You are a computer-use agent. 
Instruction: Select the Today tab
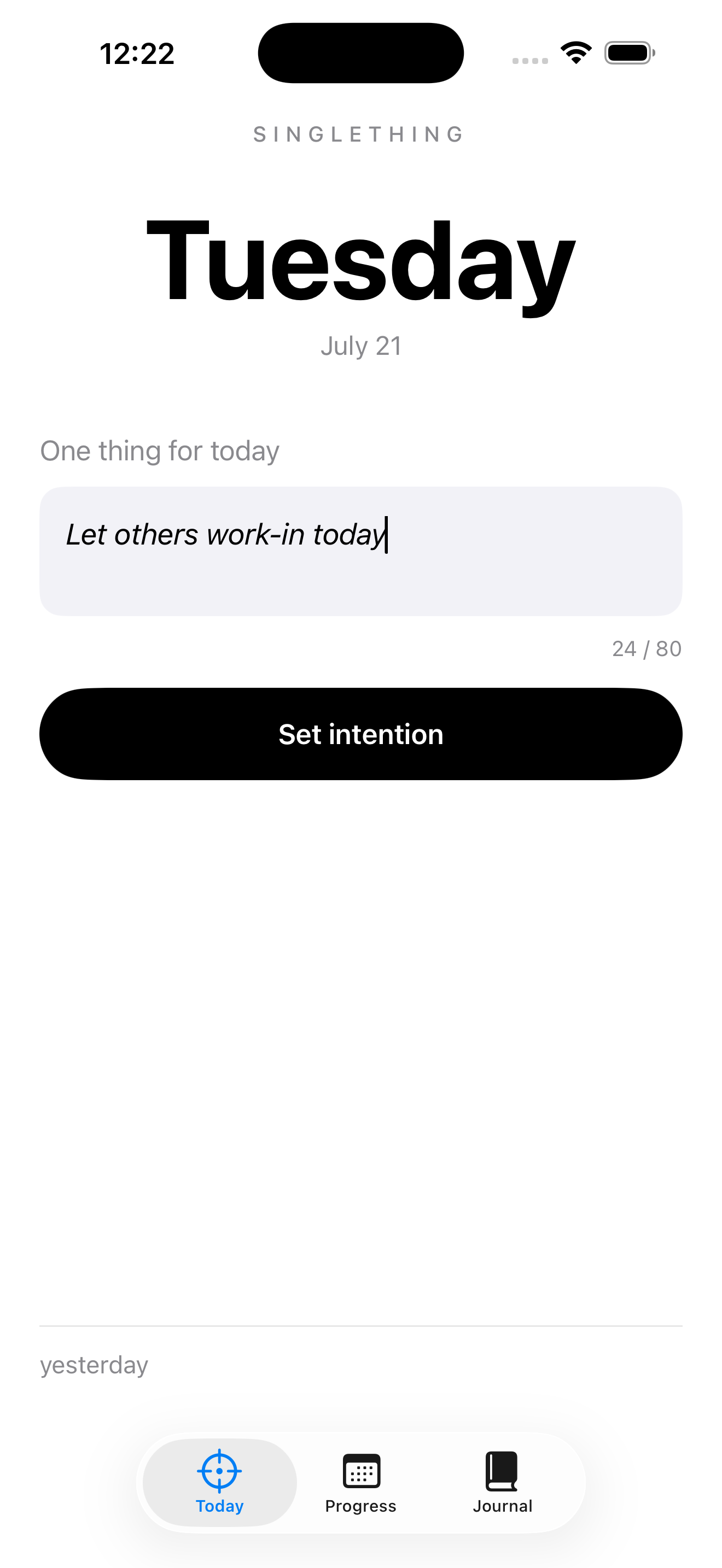[x=220, y=1483]
